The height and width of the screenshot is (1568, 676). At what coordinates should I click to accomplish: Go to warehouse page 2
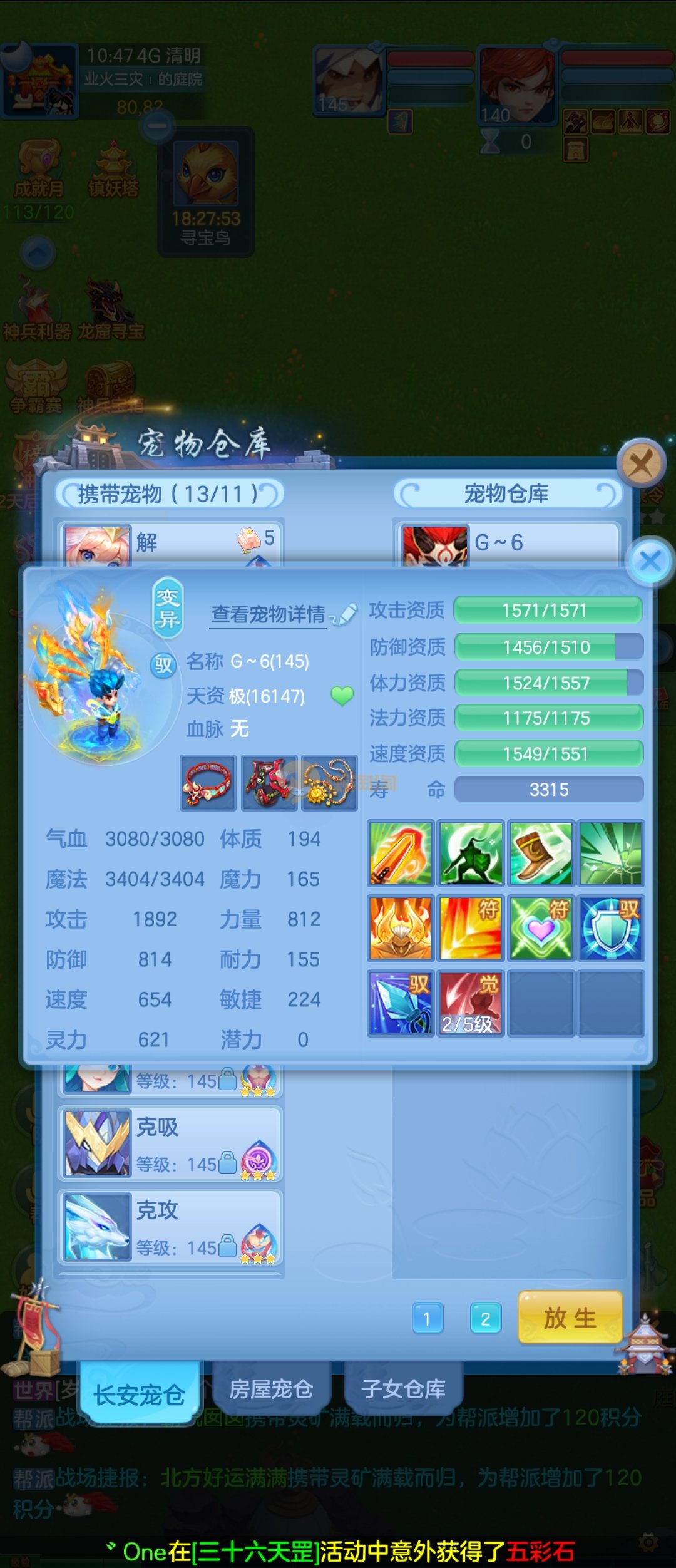[x=486, y=1318]
